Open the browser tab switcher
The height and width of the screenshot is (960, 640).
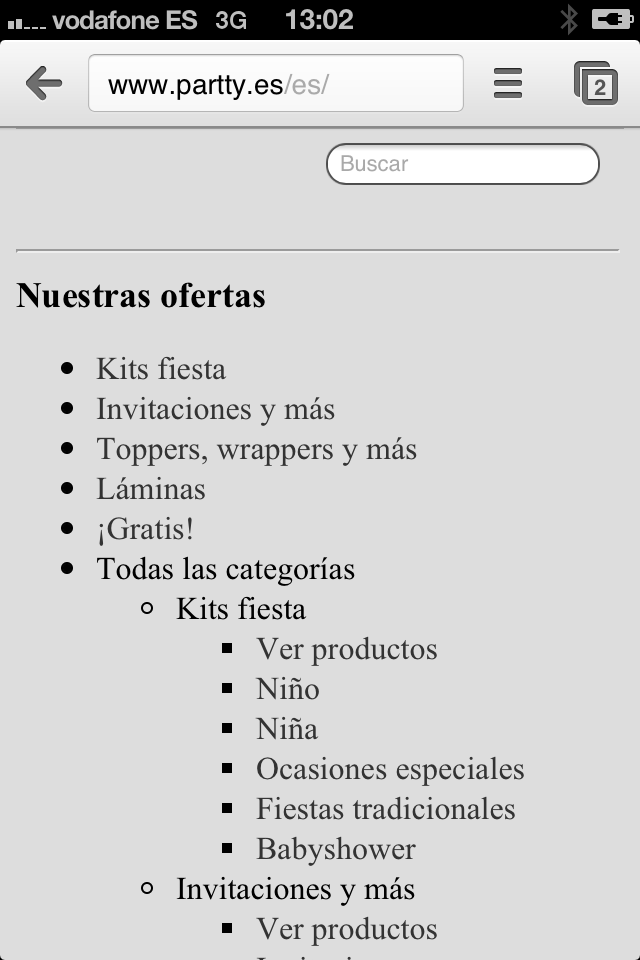pyautogui.click(x=595, y=83)
